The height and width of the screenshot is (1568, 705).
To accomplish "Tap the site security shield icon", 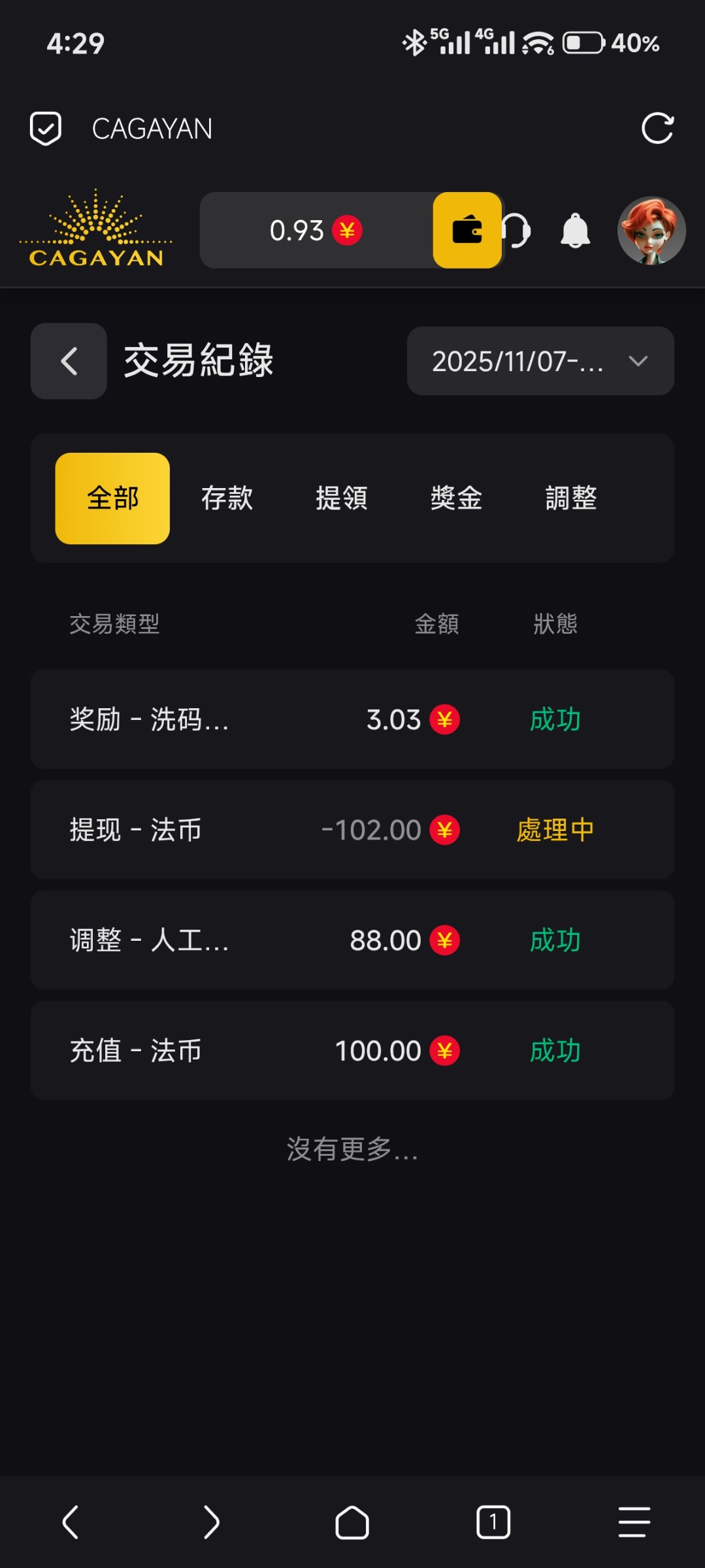I will pyautogui.click(x=46, y=128).
